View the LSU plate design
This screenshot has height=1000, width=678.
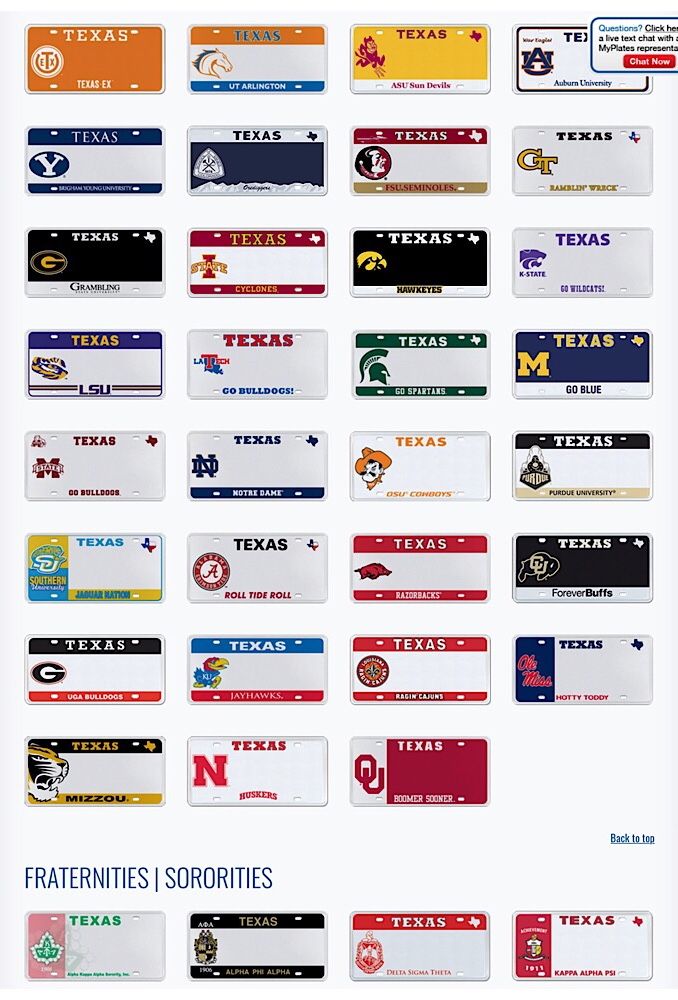coord(95,364)
